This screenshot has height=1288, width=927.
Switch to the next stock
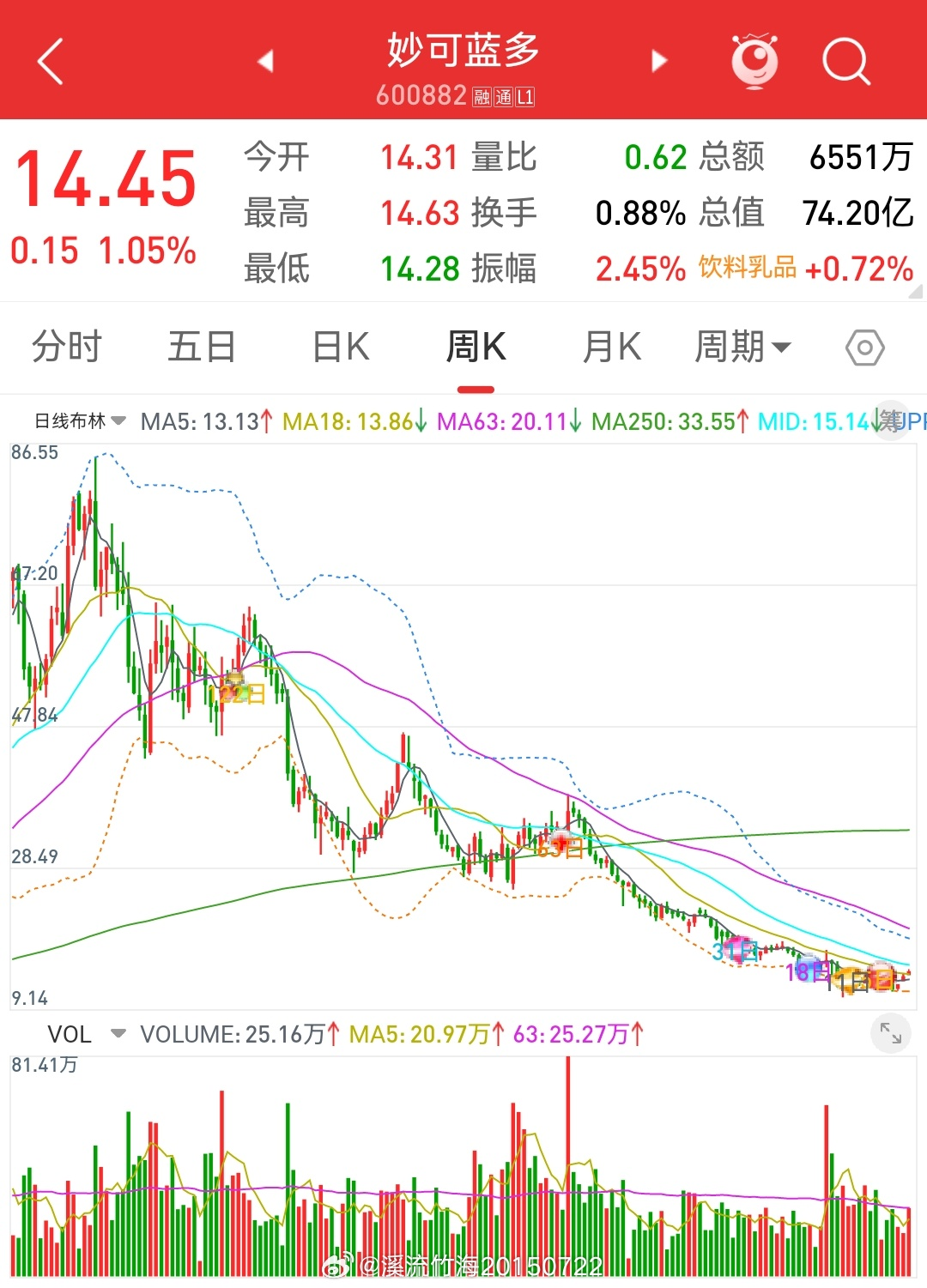click(x=659, y=61)
